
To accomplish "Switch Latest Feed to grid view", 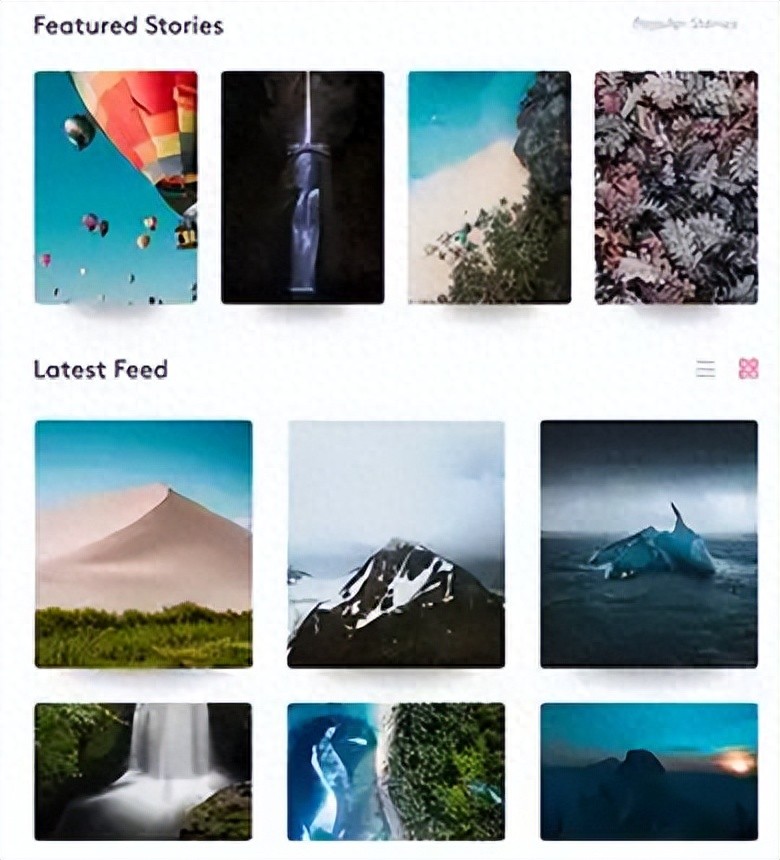I will point(748,369).
